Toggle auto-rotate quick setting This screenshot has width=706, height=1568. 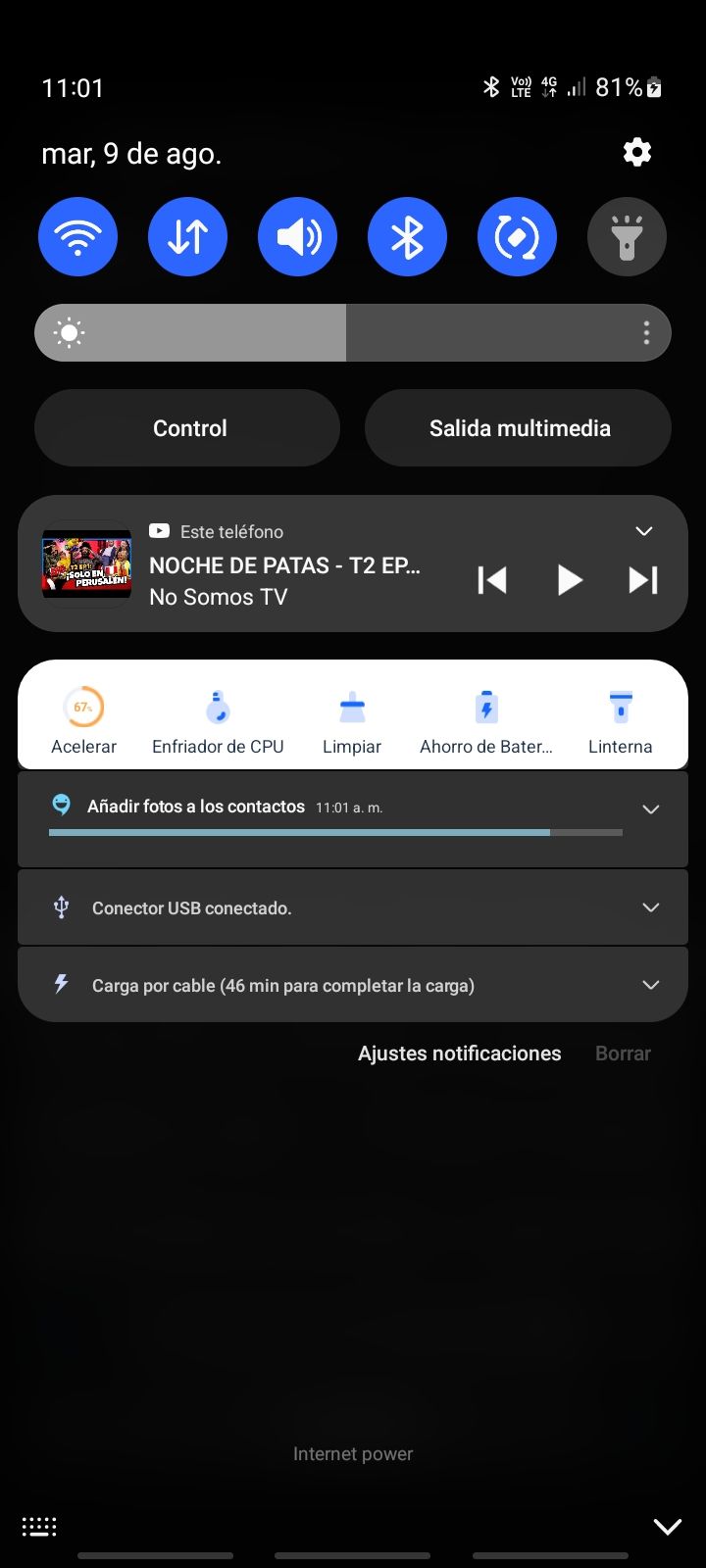click(517, 237)
